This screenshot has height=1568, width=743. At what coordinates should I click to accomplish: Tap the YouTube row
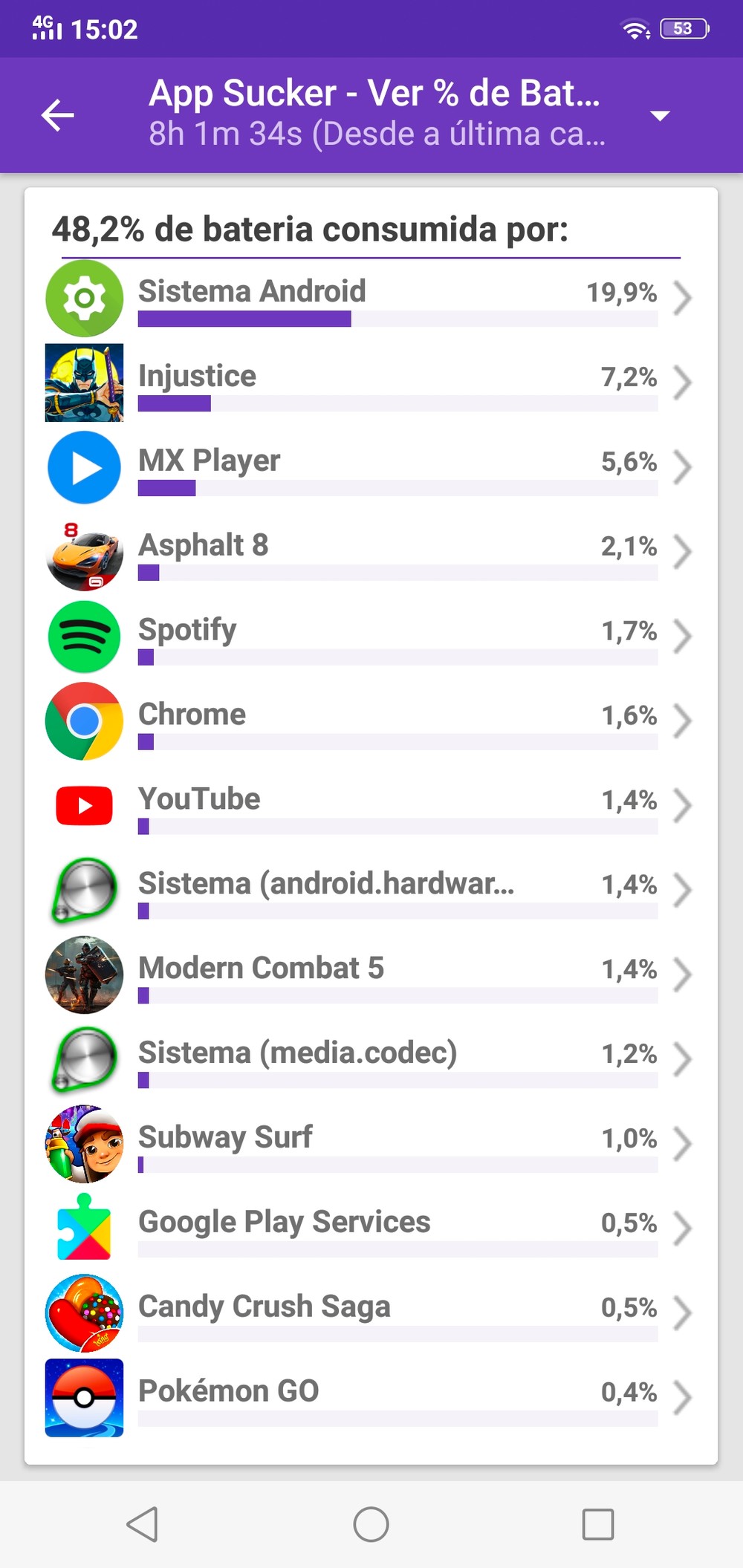tap(371, 807)
